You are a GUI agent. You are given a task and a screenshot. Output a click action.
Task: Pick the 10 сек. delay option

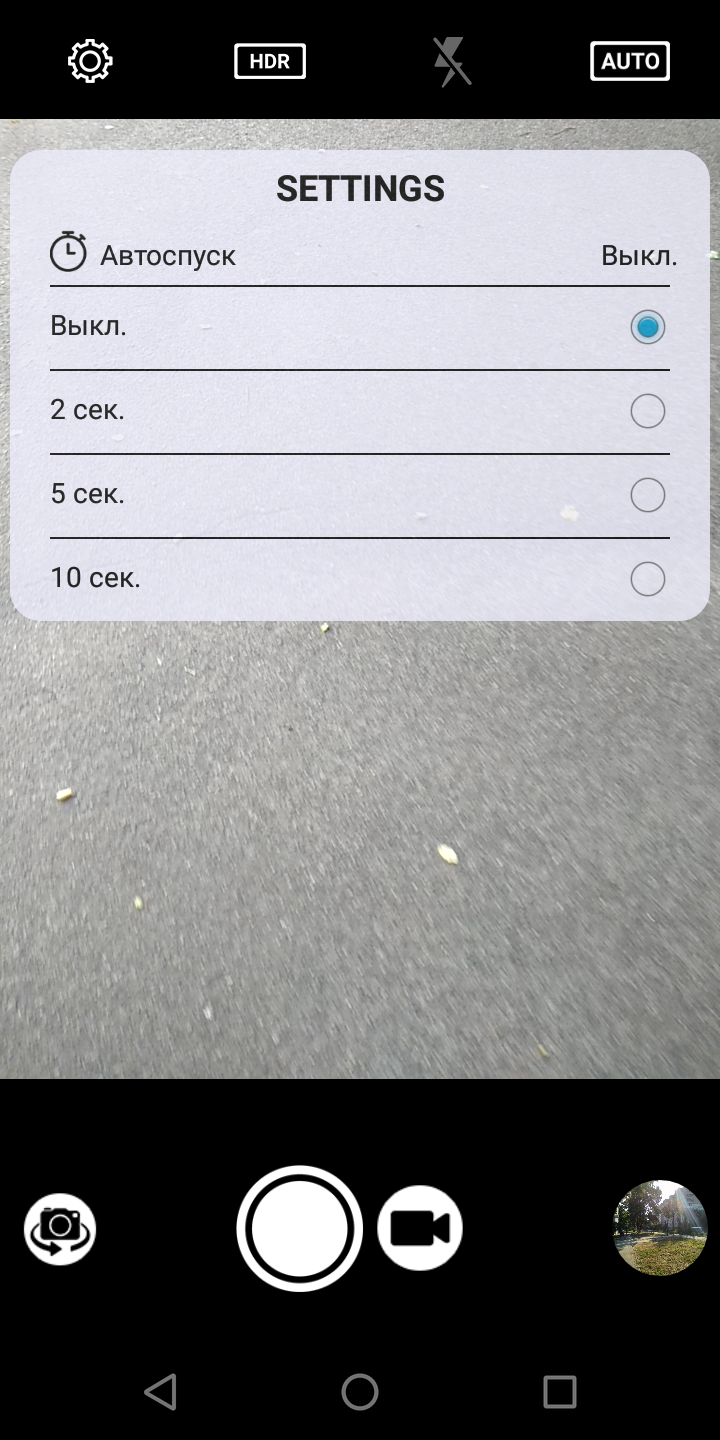(x=647, y=579)
